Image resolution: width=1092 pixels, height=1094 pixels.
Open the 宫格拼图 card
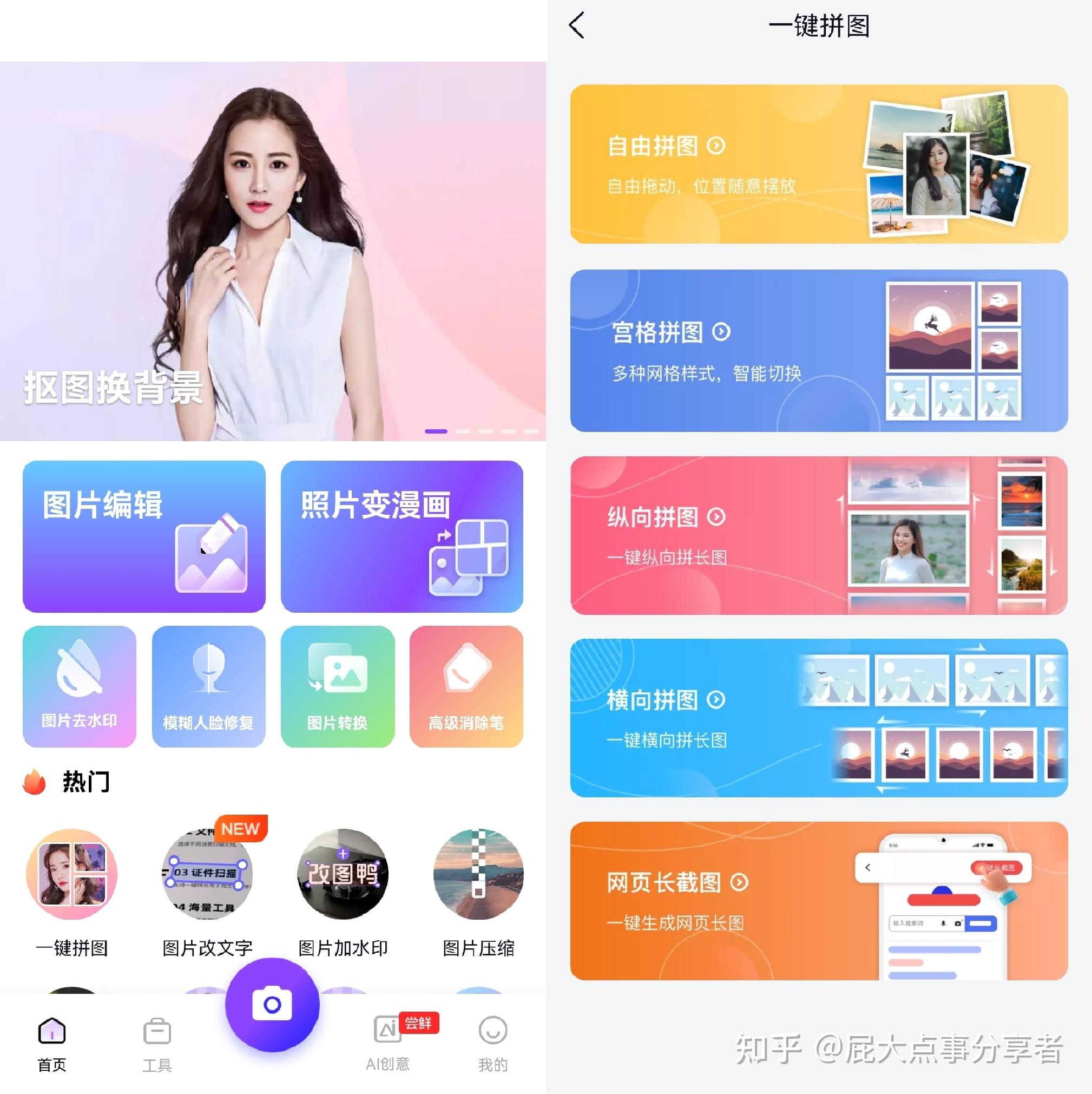tap(818, 351)
